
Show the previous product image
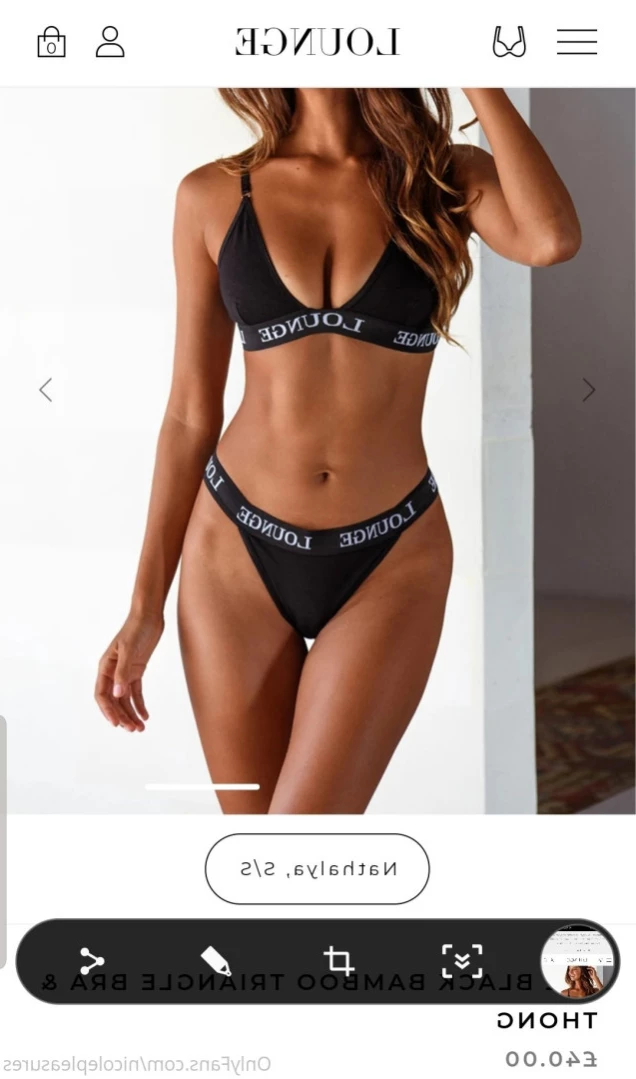point(45,390)
